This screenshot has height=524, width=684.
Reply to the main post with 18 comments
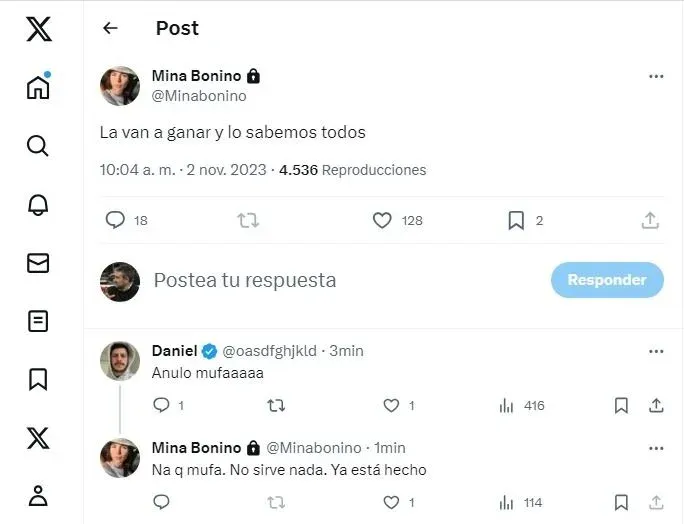pyautogui.click(x=116, y=220)
